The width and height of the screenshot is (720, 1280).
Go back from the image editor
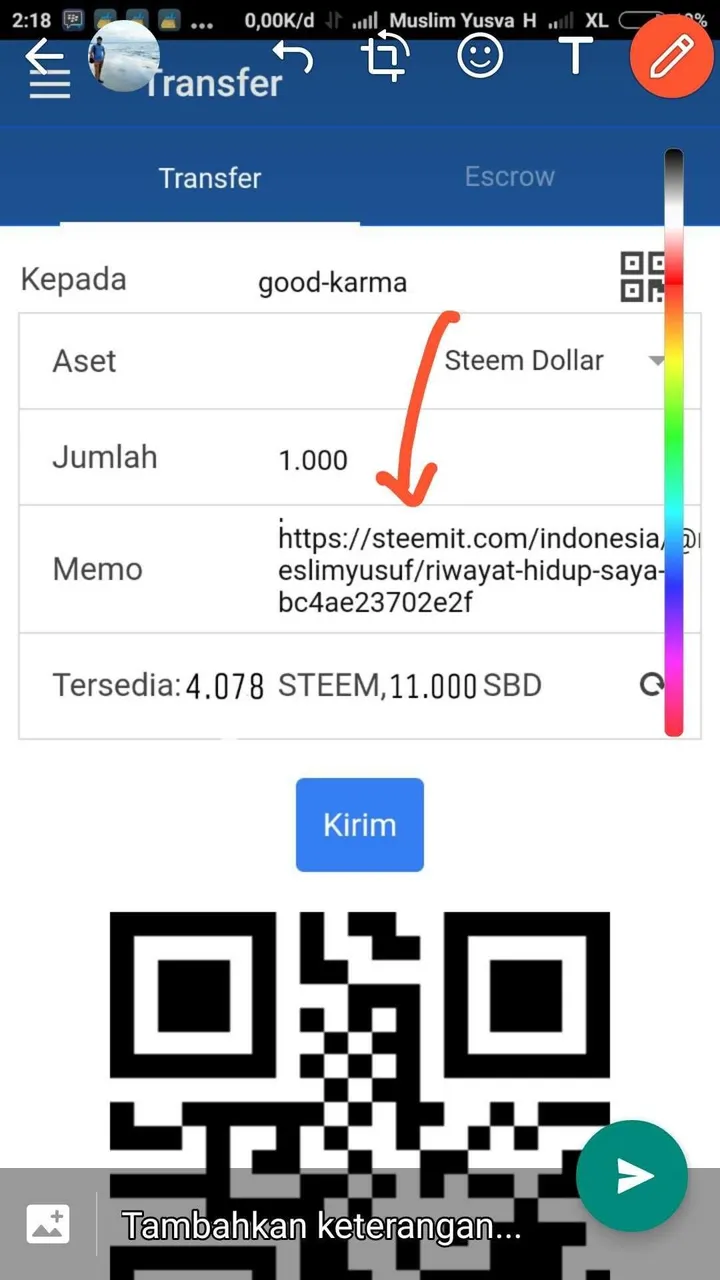42,57
